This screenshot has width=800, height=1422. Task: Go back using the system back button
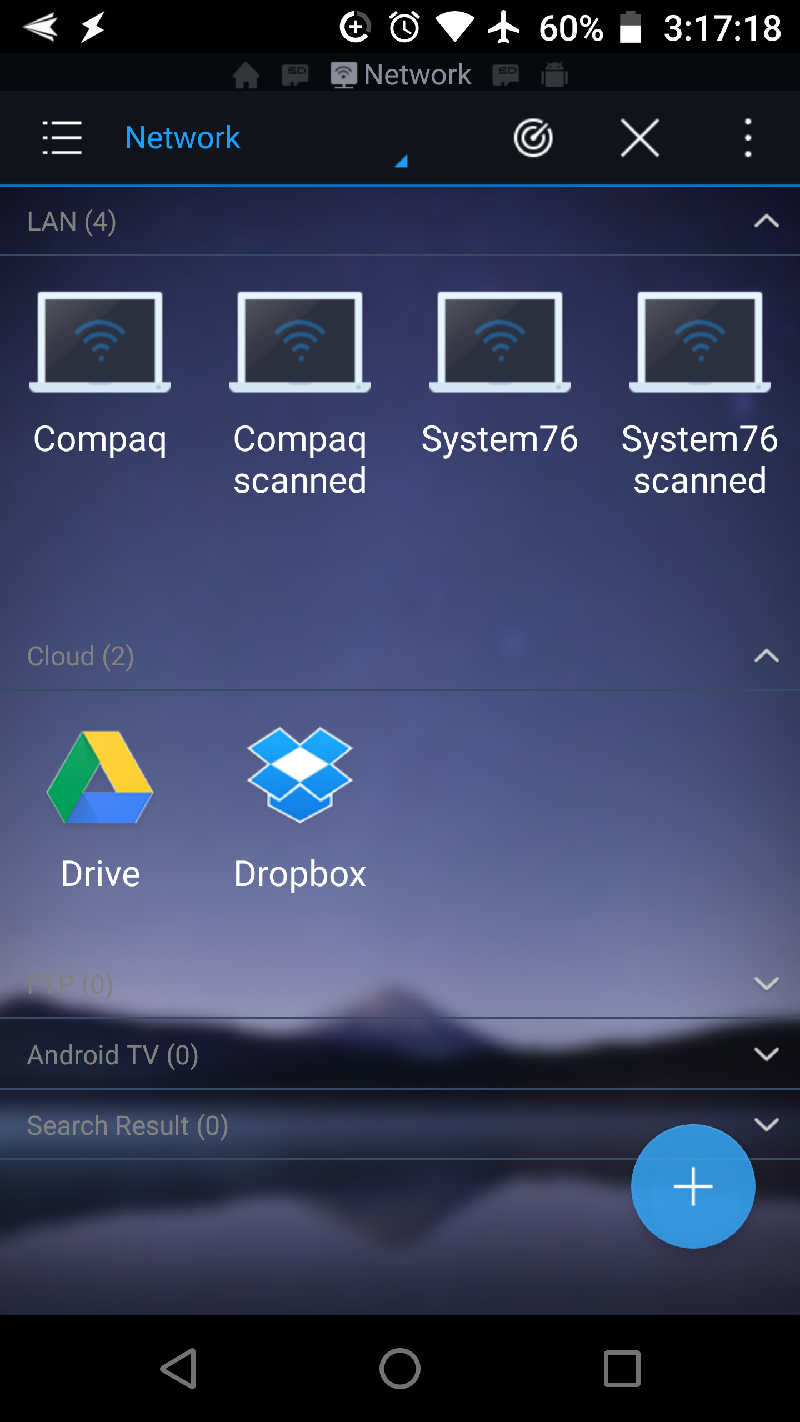179,1368
